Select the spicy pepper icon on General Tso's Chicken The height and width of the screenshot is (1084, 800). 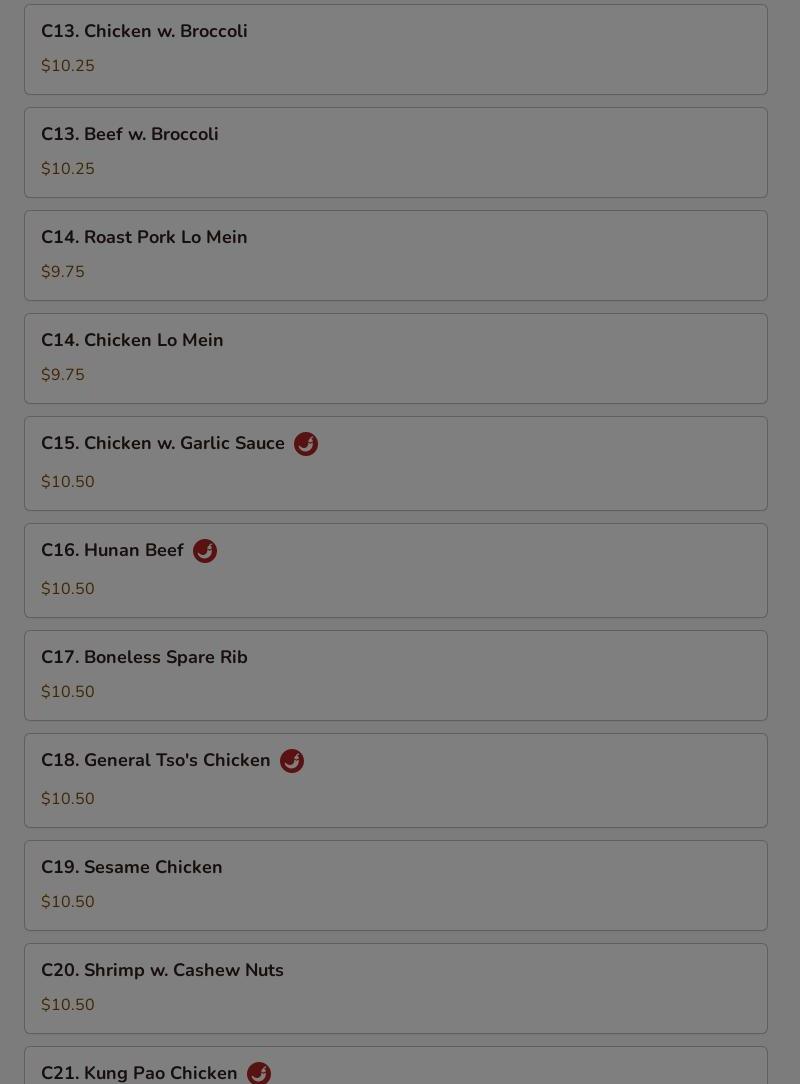tap(292, 760)
